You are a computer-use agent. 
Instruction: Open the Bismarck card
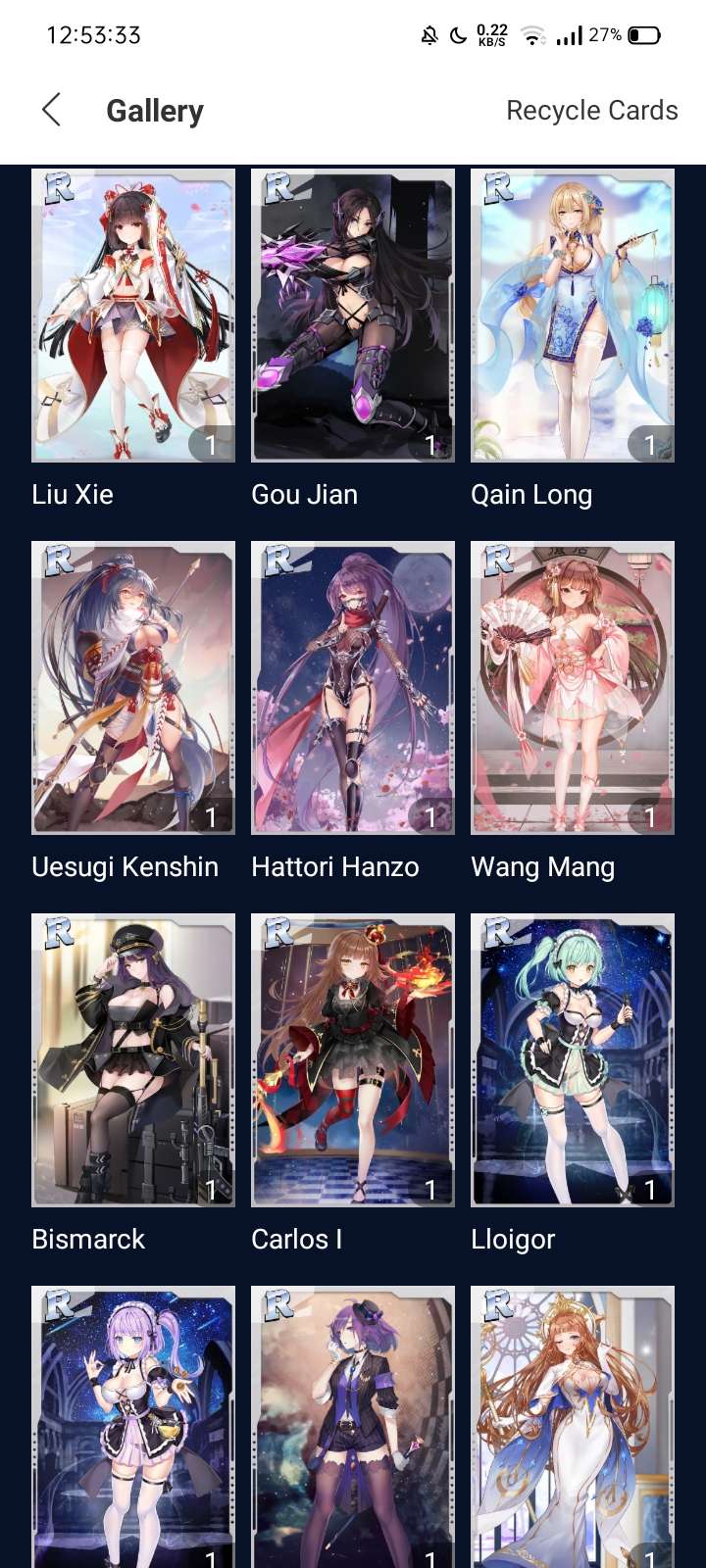point(133,1060)
